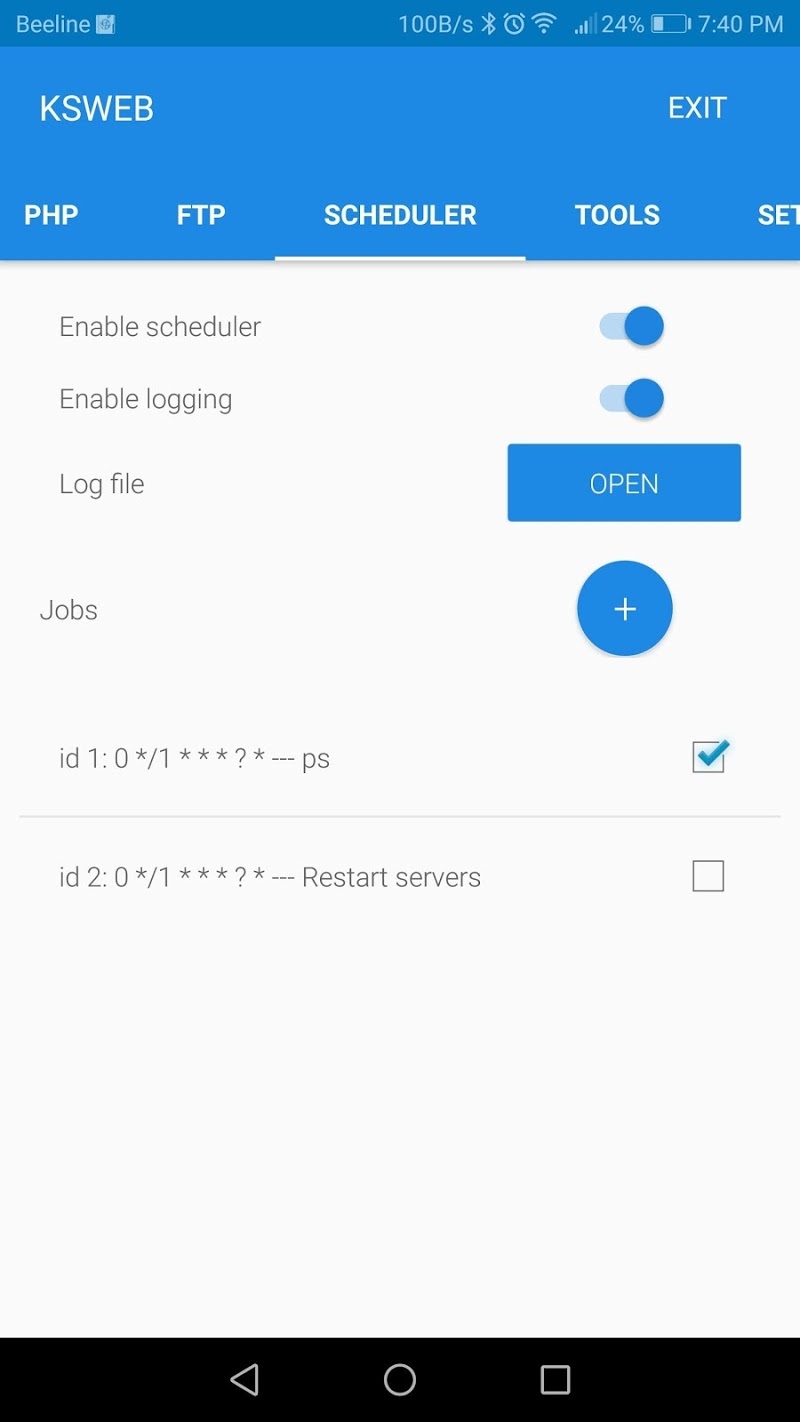Tap the Beeline SIM indicator icon
The width and height of the screenshot is (800, 1422).
click(x=104, y=23)
